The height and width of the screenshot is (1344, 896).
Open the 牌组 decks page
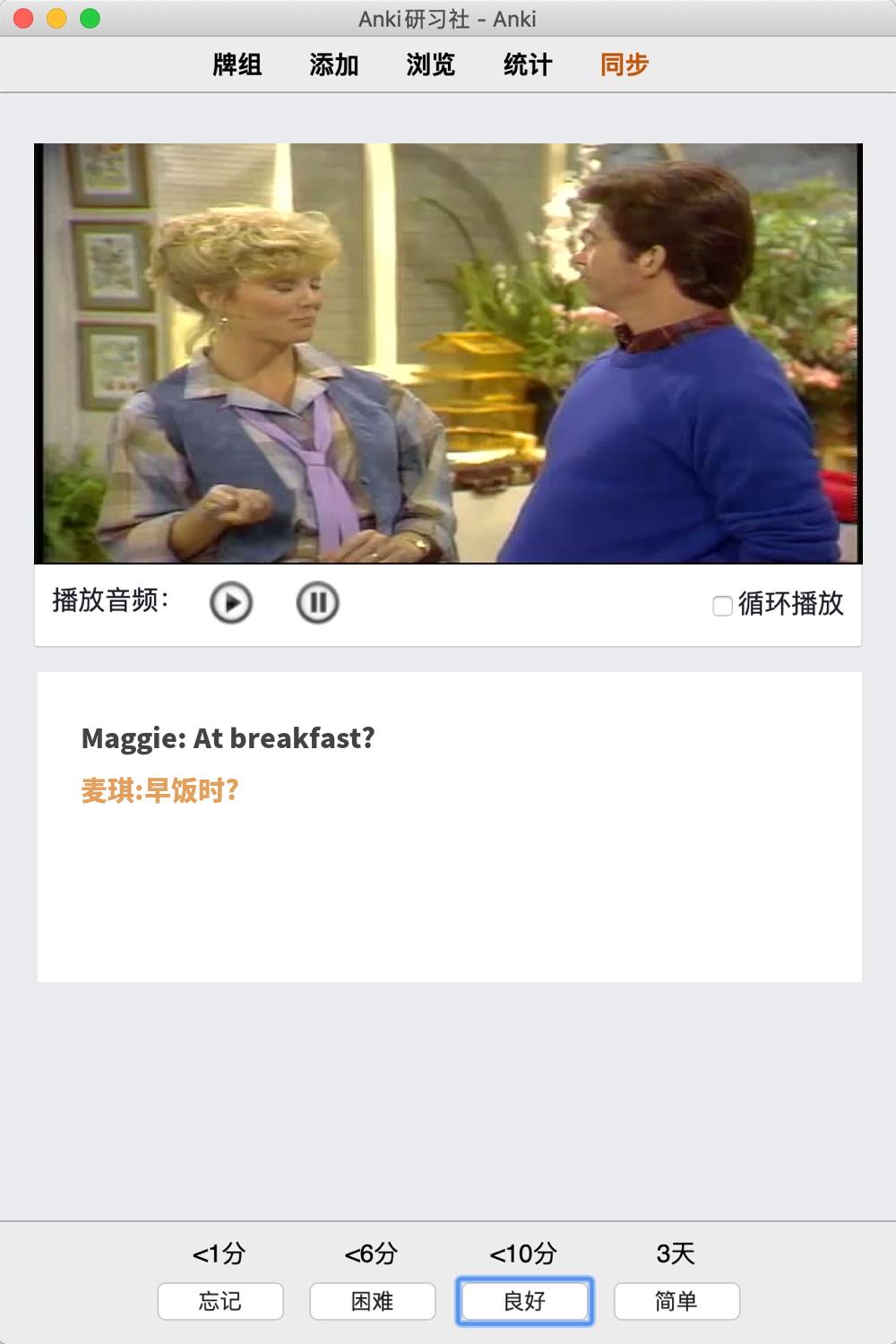pos(237,65)
